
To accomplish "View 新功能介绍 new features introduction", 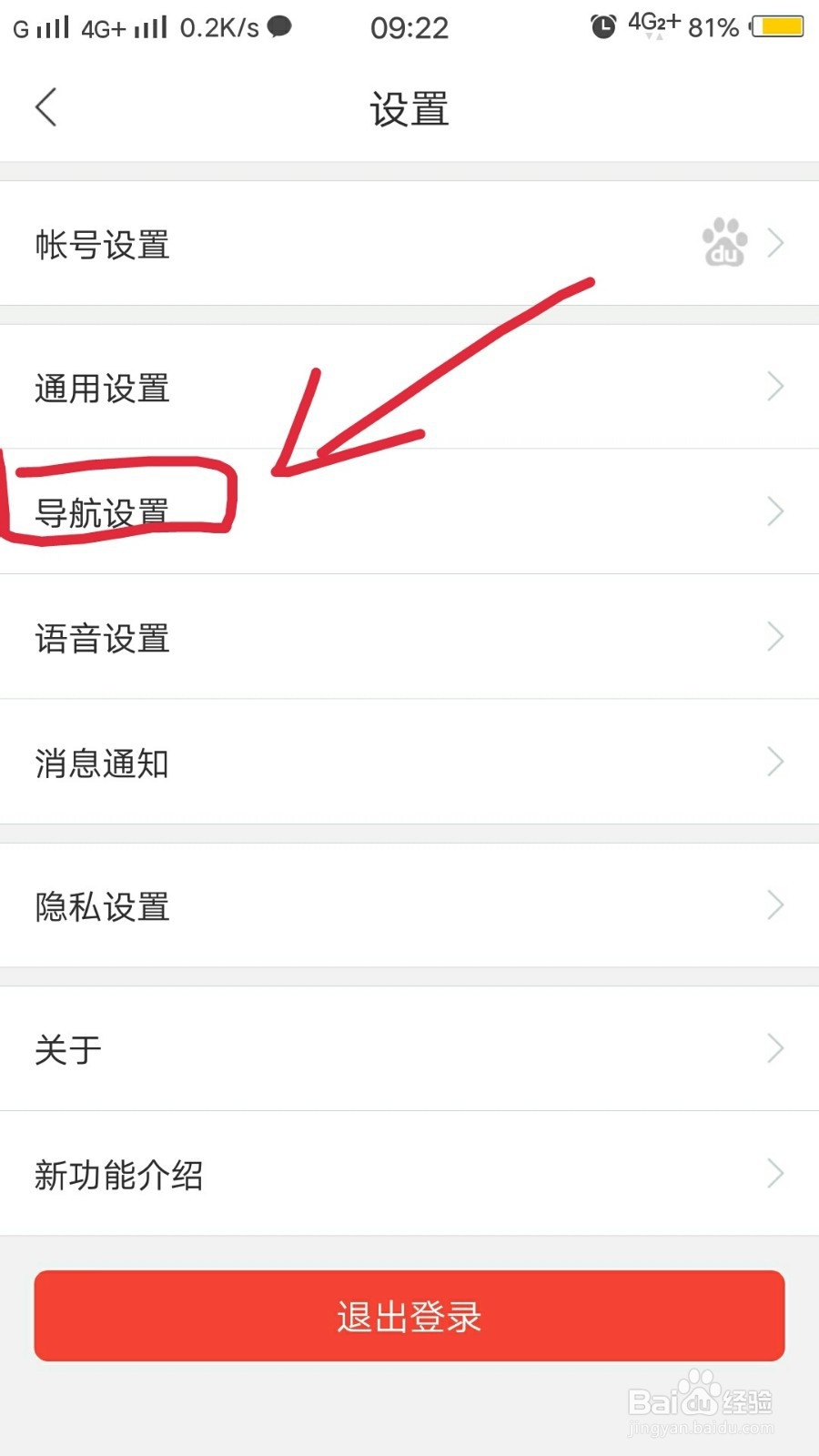I will tap(119, 1175).
